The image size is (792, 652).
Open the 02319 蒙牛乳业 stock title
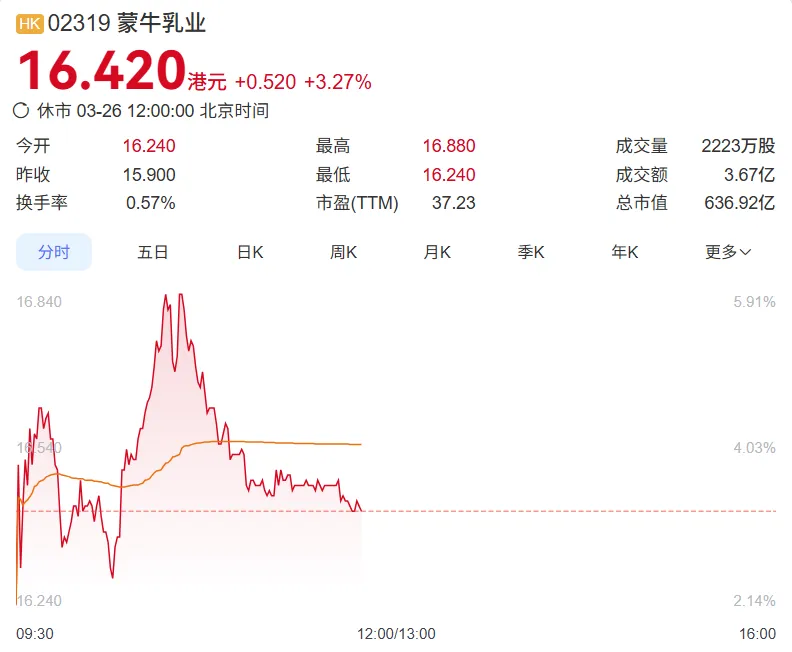126,23
